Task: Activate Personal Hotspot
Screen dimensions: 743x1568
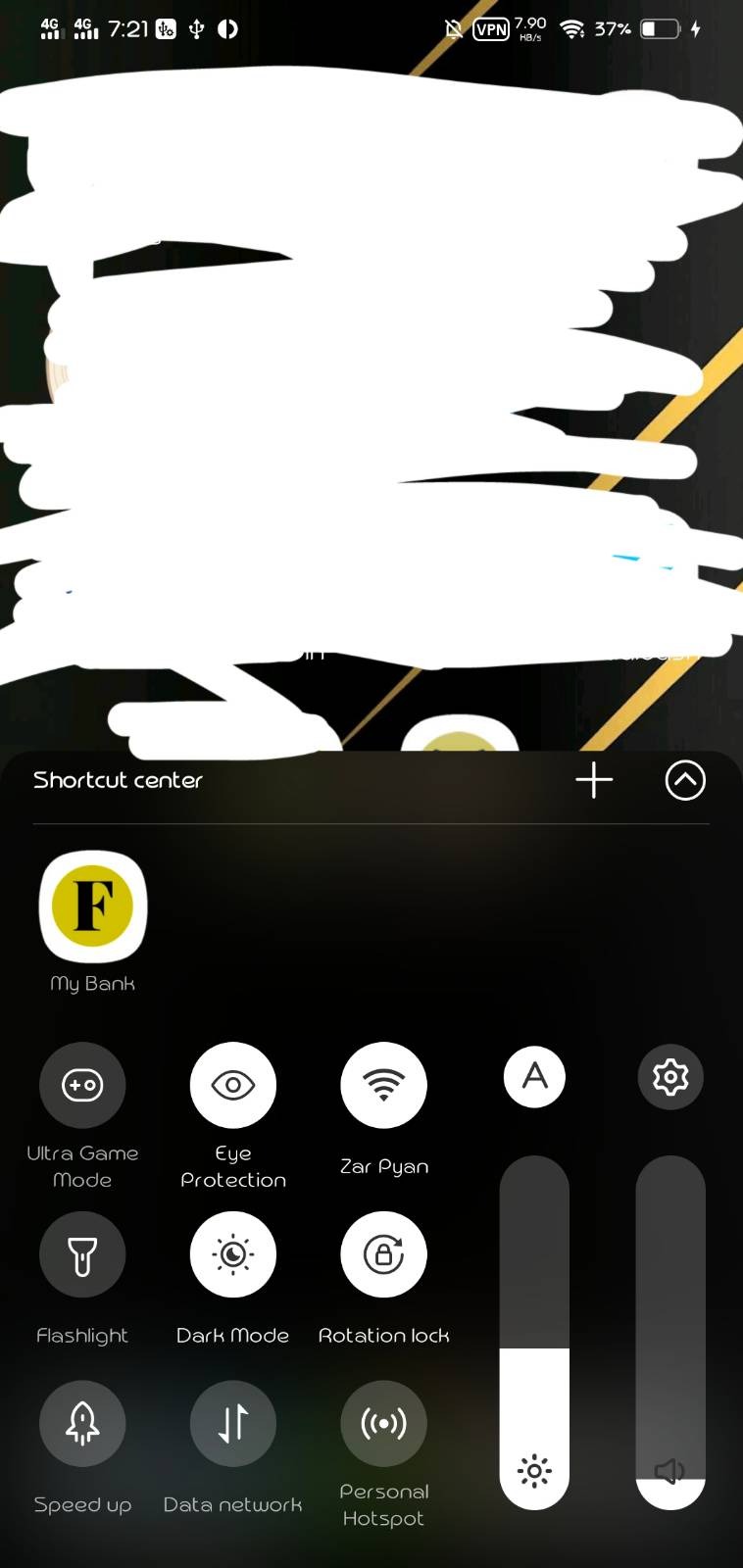Action: [x=383, y=1423]
